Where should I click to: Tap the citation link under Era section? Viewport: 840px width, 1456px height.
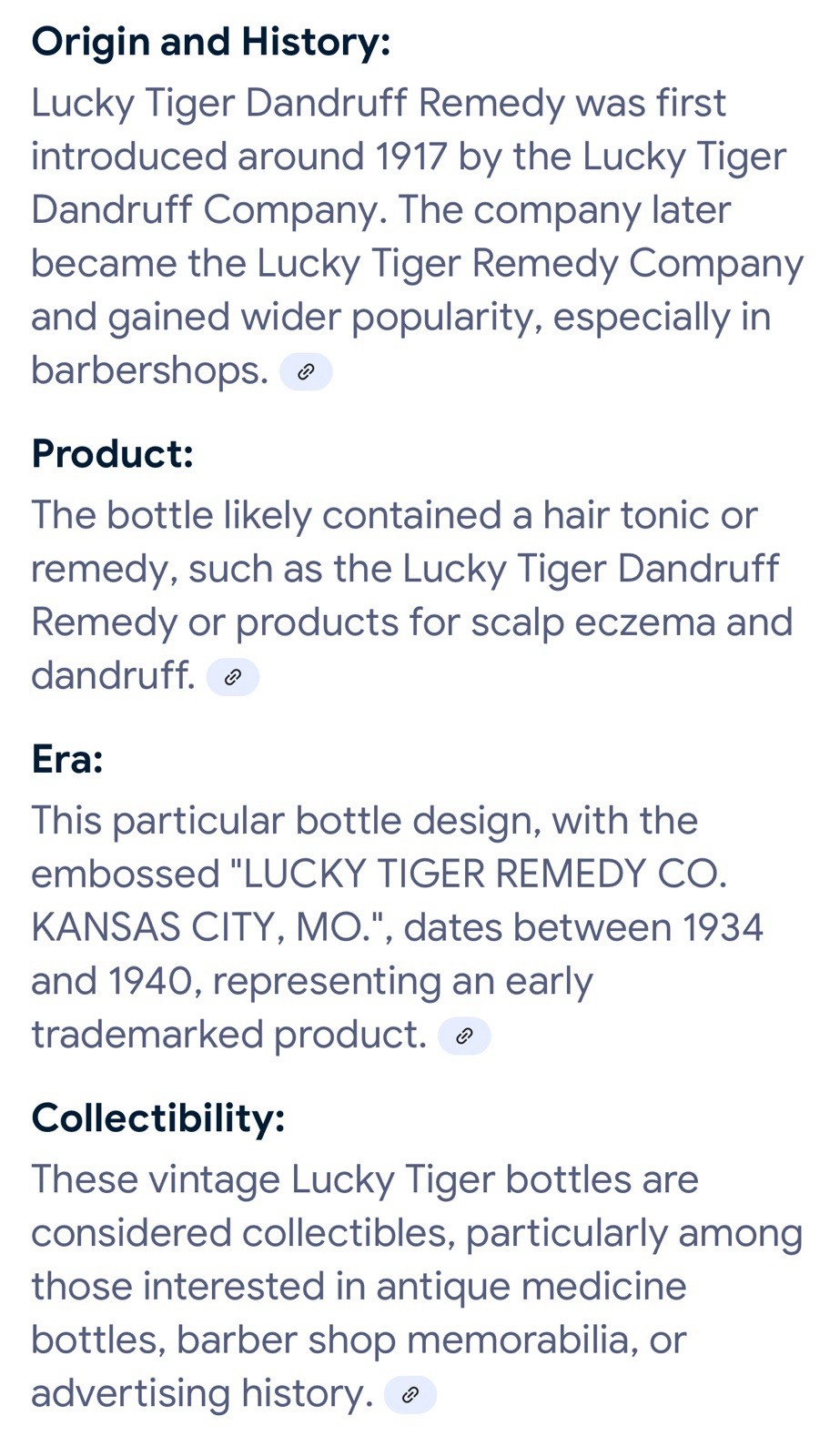click(464, 1036)
